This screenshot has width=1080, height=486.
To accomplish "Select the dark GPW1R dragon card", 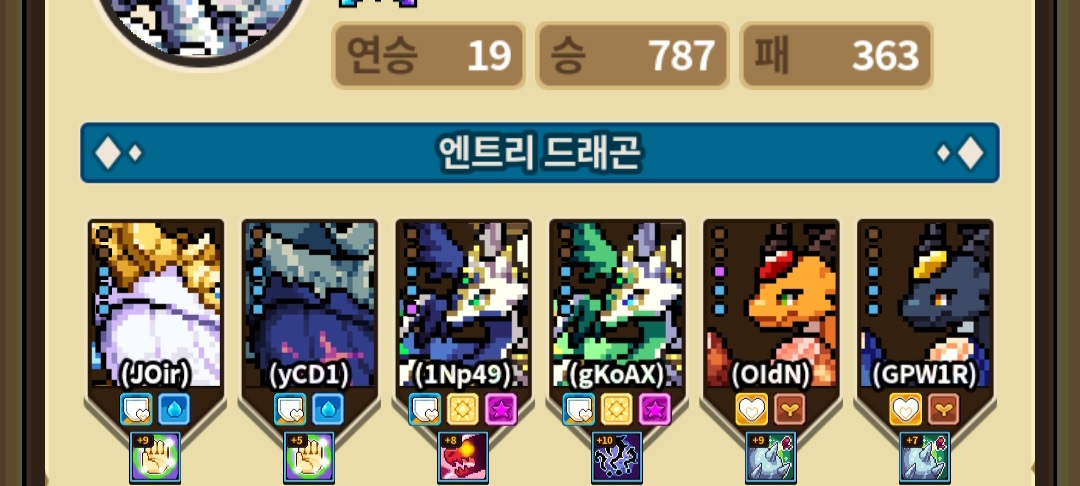I will coord(925,304).
